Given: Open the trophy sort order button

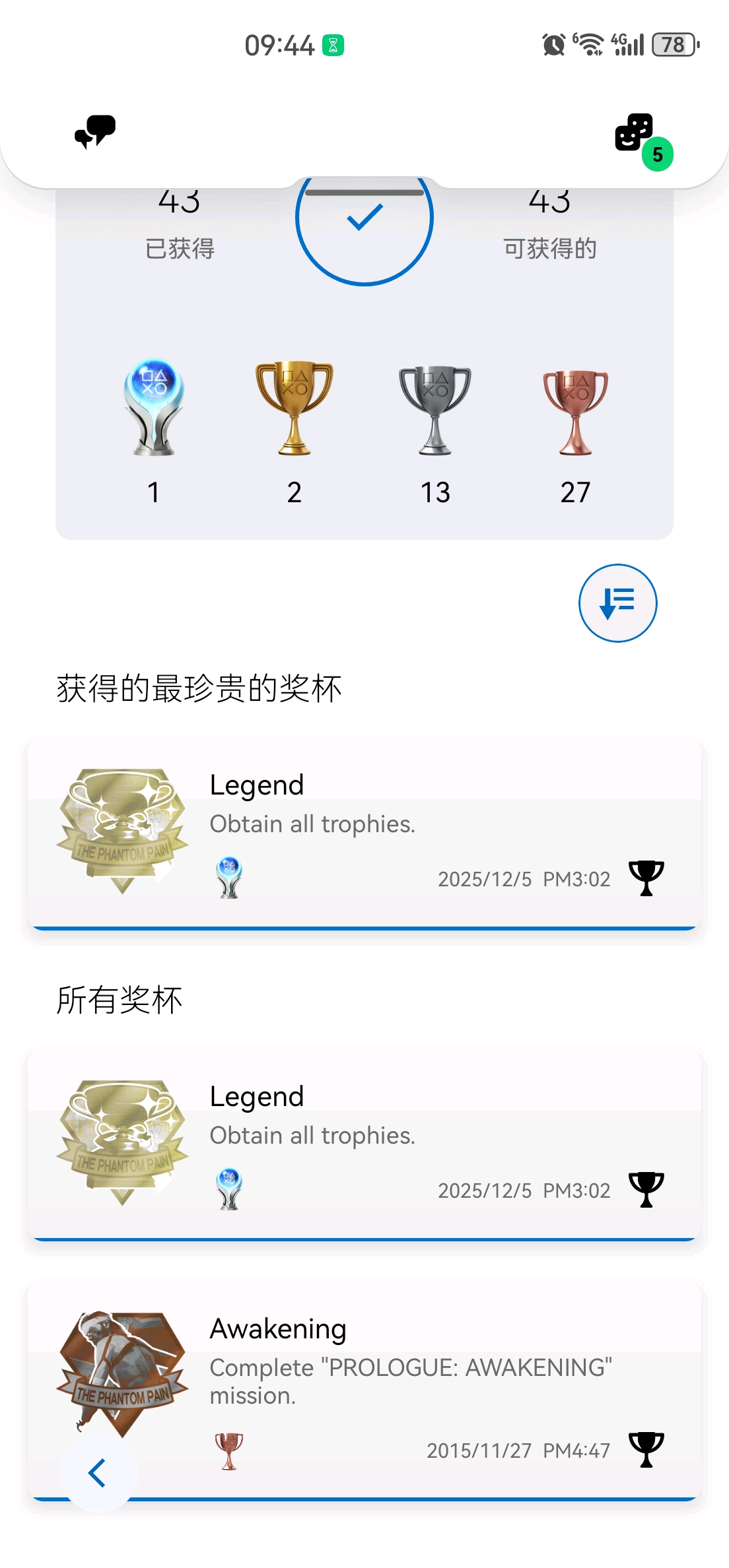Looking at the screenshot, I should coord(617,603).
